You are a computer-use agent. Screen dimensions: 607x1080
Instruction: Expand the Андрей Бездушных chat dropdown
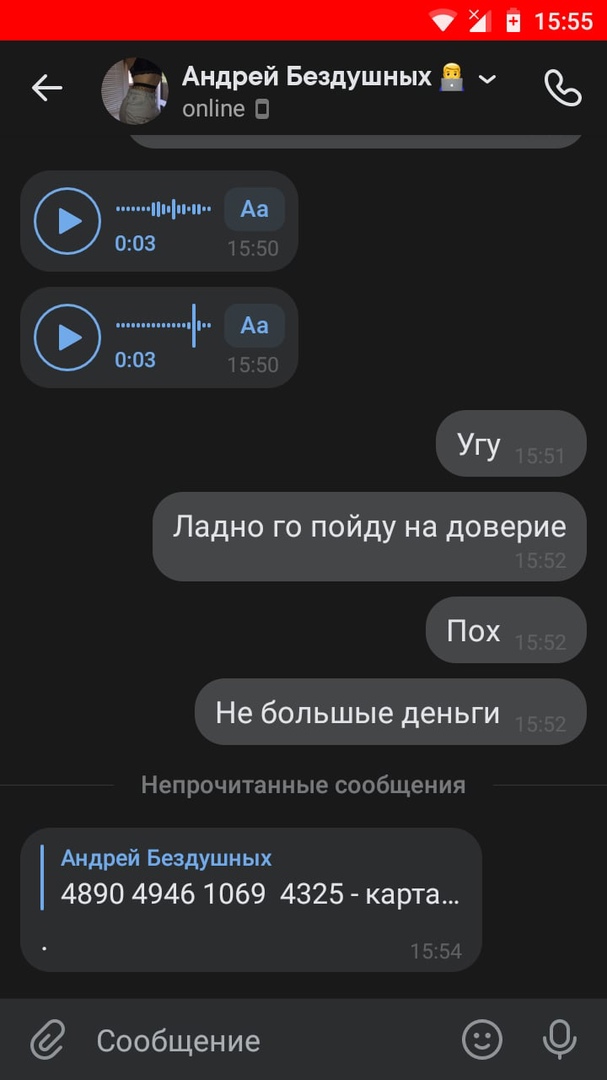pyautogui.click(x=488, y=79)
